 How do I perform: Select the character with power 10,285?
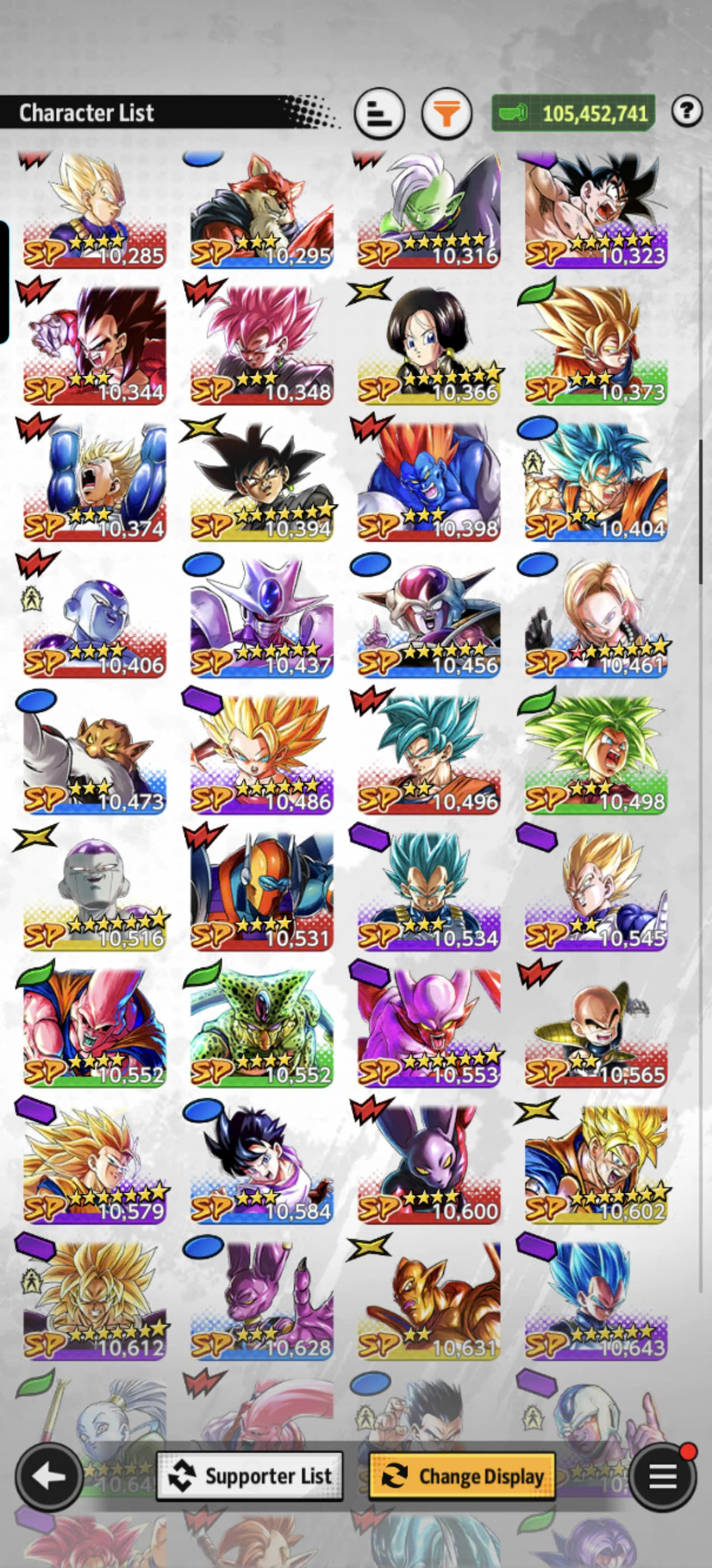95,210
